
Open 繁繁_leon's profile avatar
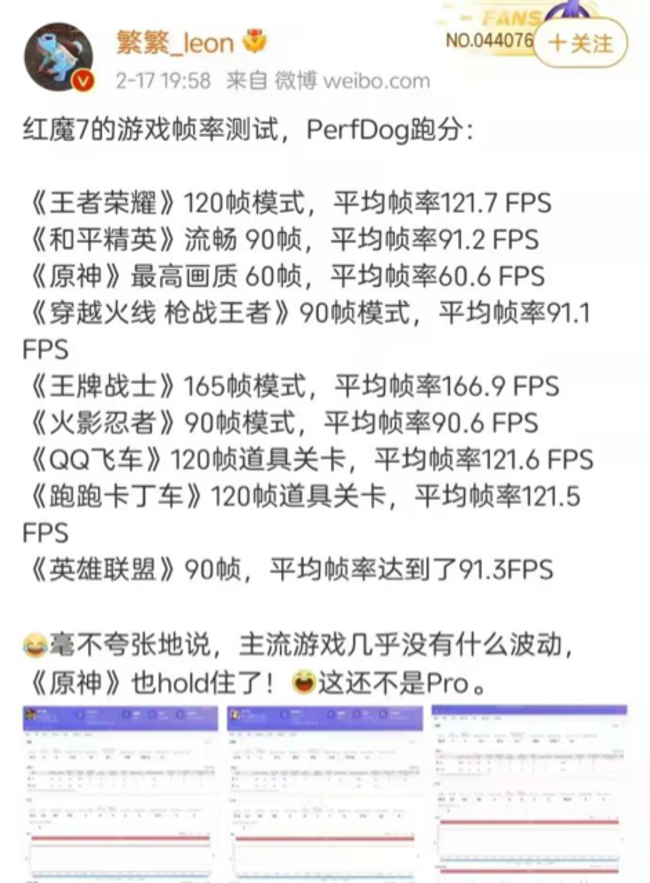click(58, 56)
